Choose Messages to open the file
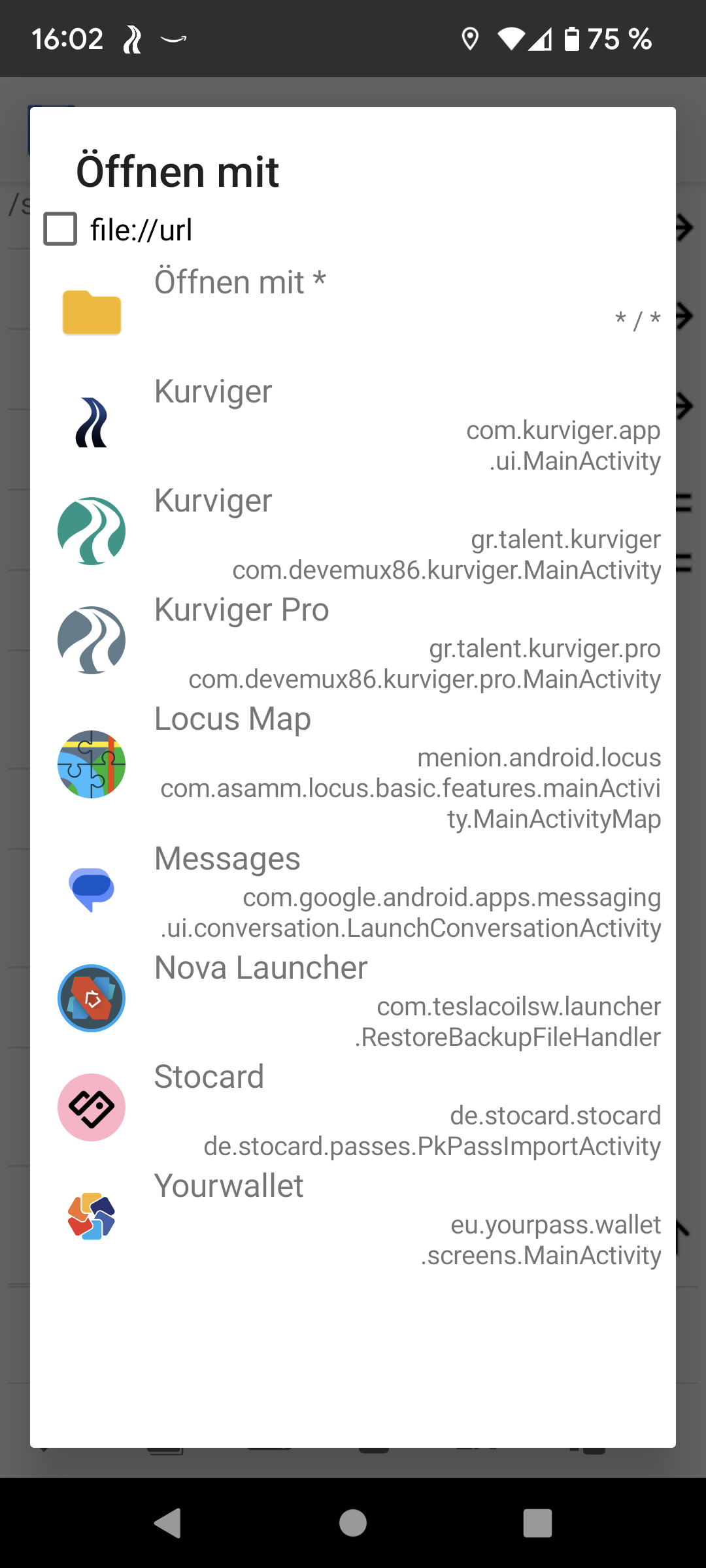 point(353,890)
